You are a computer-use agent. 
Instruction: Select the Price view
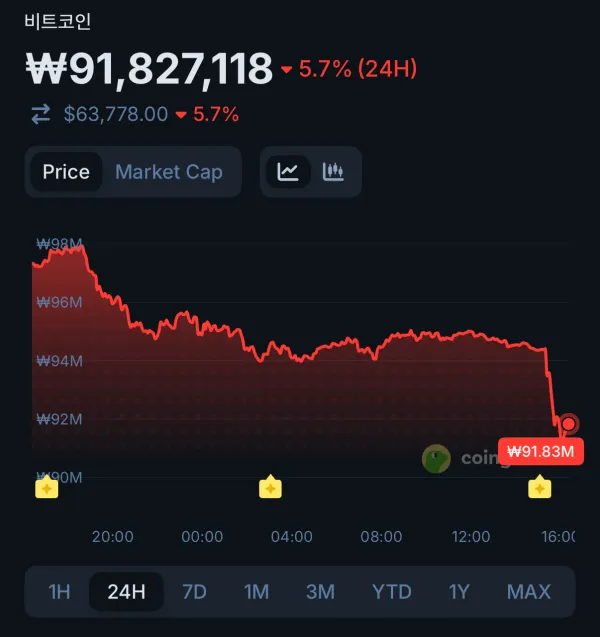(x=66, y=172)
